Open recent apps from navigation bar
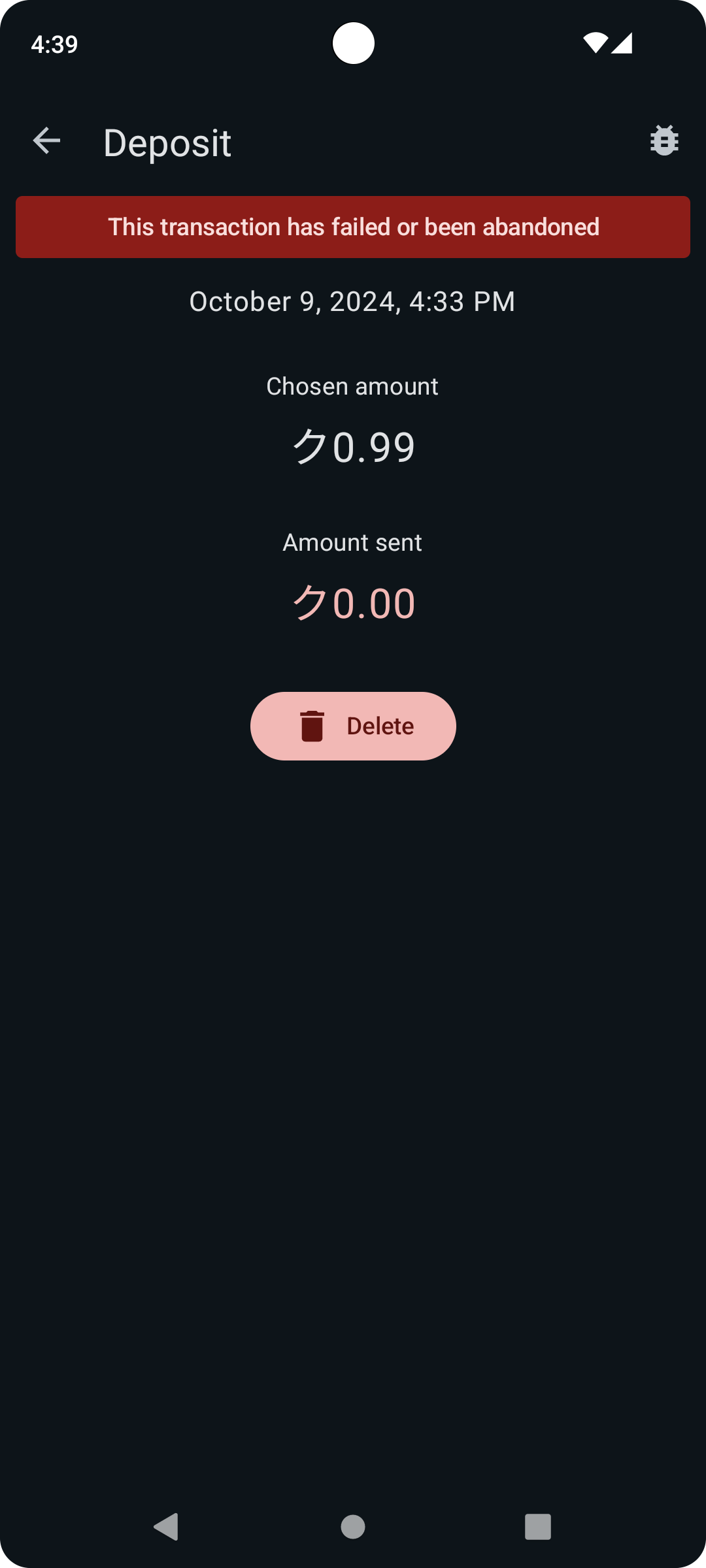Image resolution: width=706 pixels, height=1568 pixels. 538,1527
